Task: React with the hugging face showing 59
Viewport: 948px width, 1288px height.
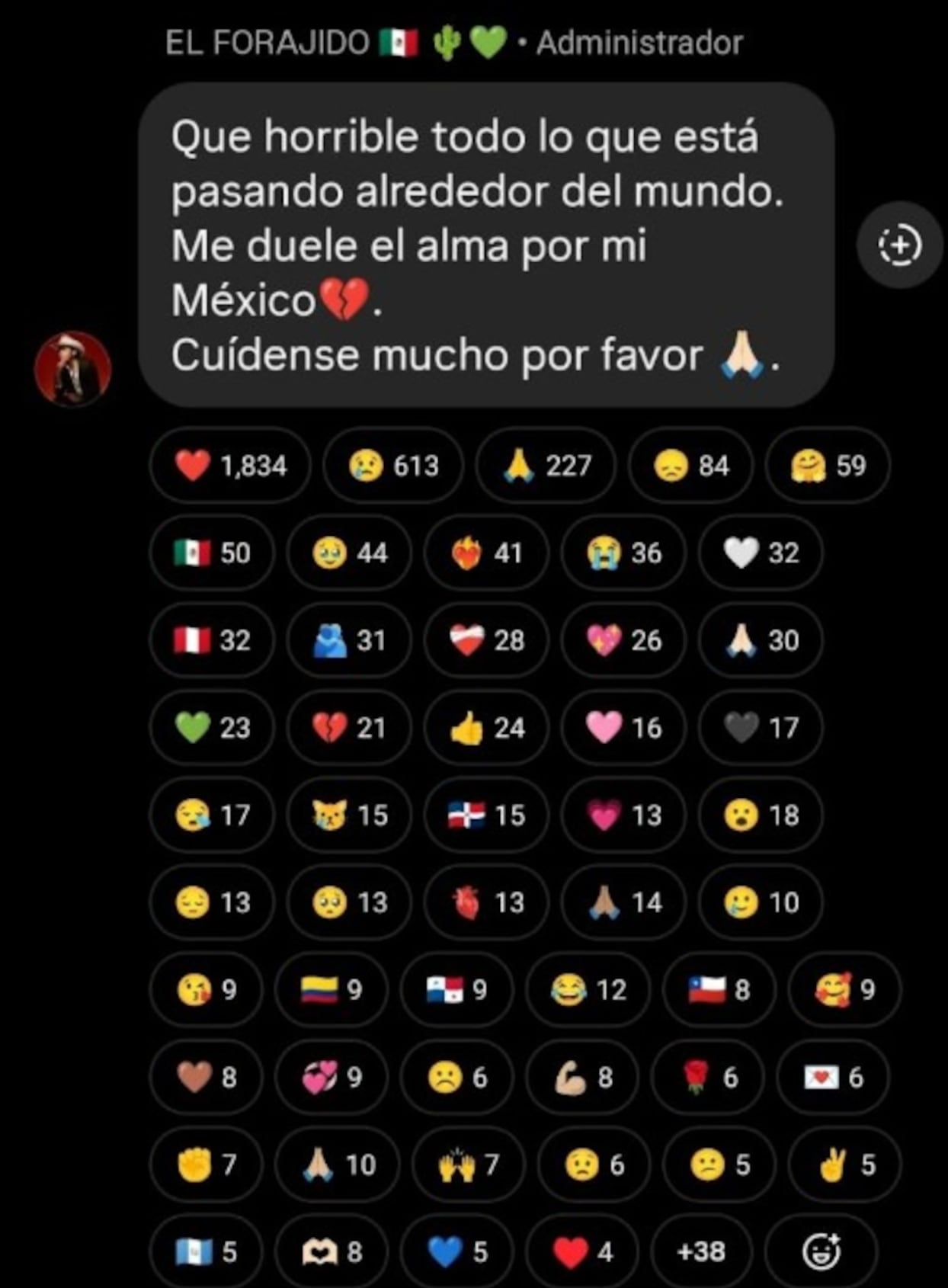Action: (x=828, y=465)
